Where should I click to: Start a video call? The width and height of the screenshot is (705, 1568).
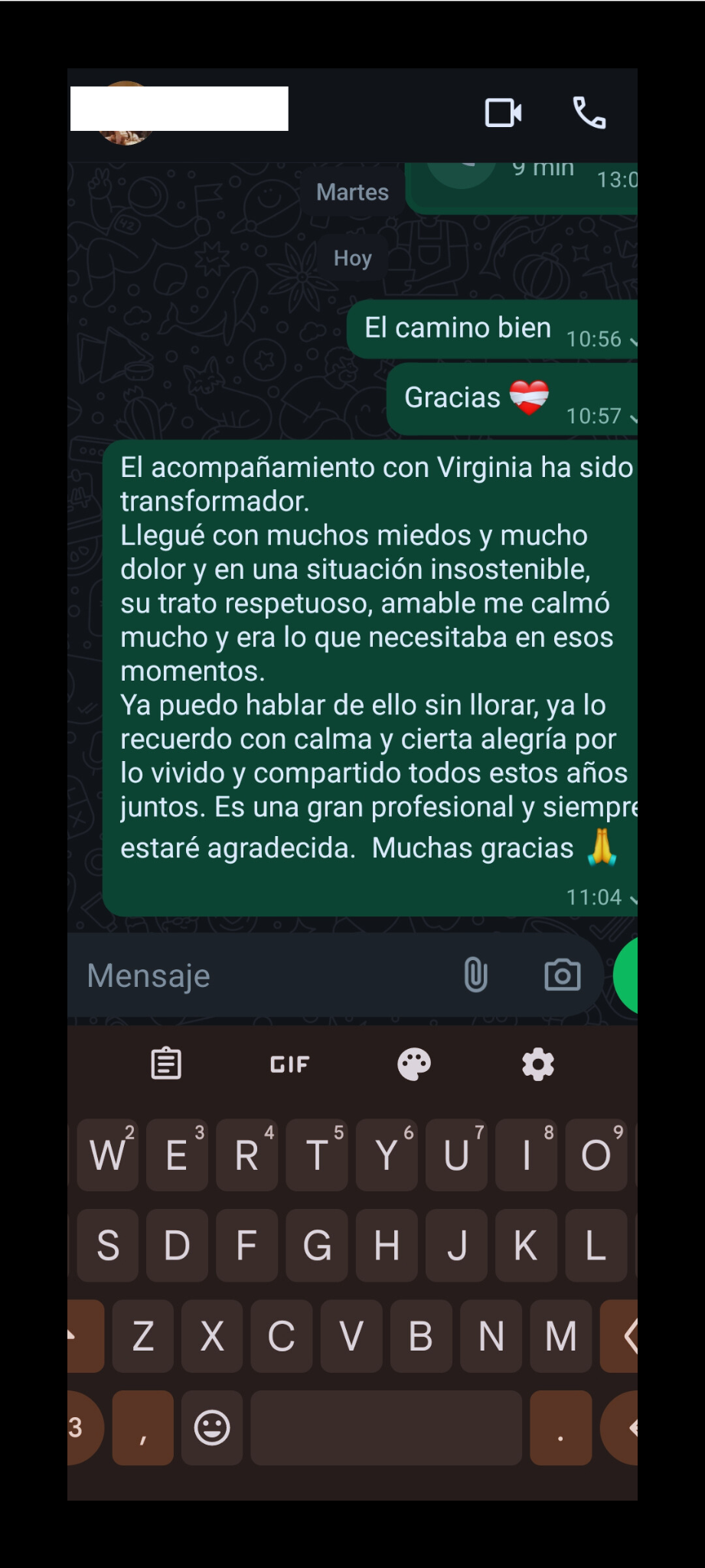[504, 114]
